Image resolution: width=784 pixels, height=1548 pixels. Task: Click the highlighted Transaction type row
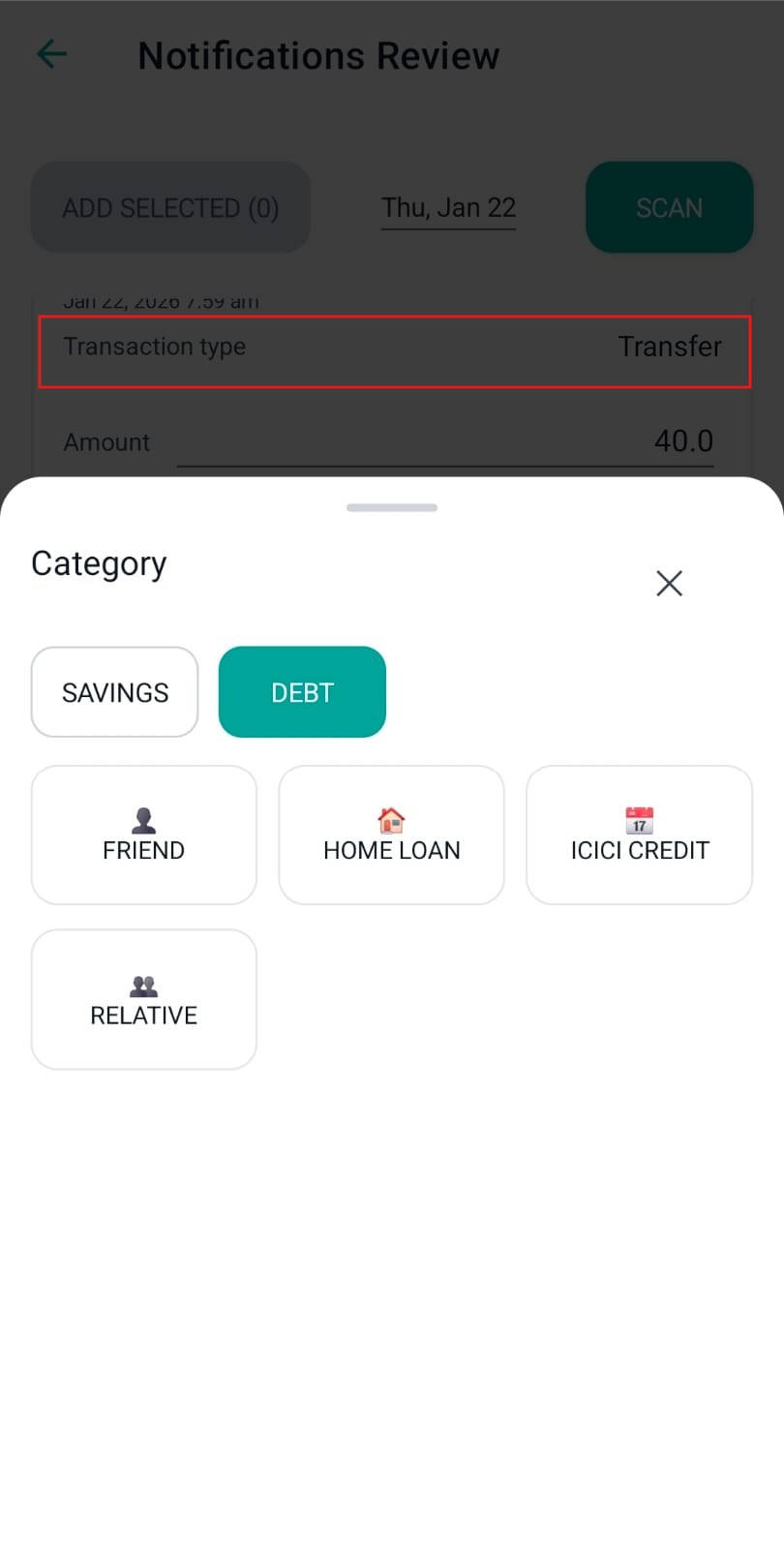392,350
